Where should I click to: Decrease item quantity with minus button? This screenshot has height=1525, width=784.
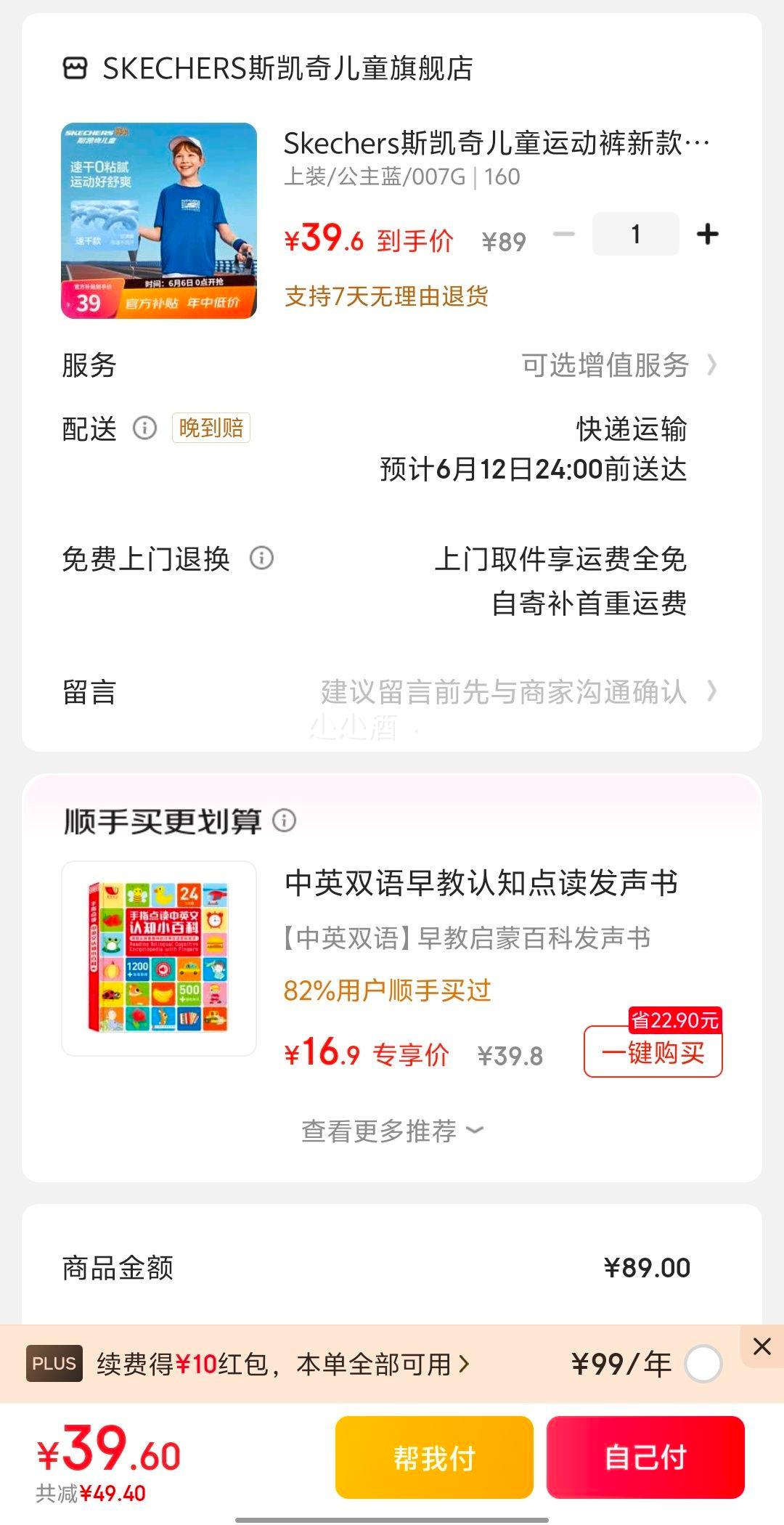click(x=564, y=235)
